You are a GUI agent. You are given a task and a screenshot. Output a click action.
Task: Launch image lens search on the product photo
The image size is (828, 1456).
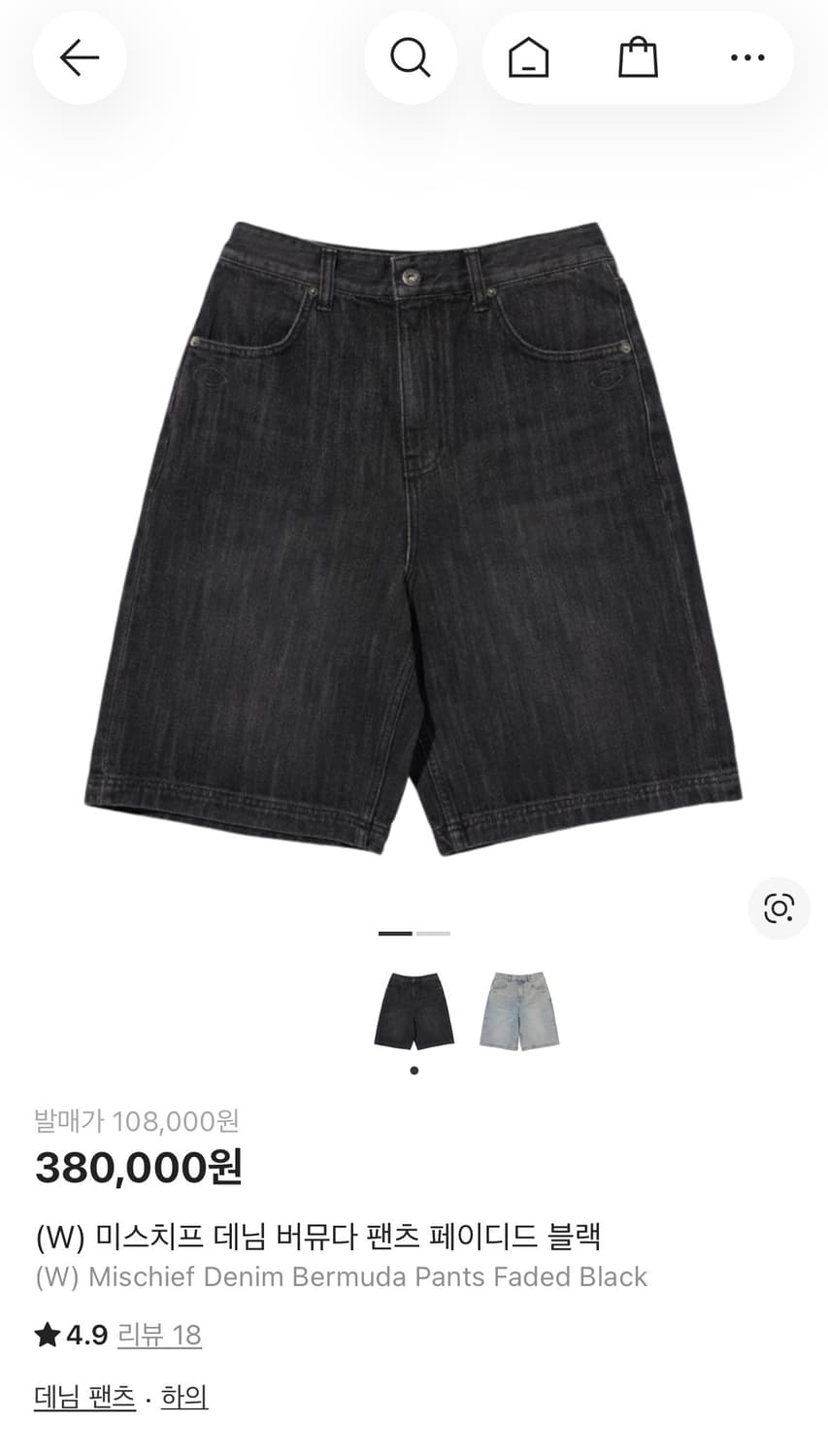(x=779, y=909)
